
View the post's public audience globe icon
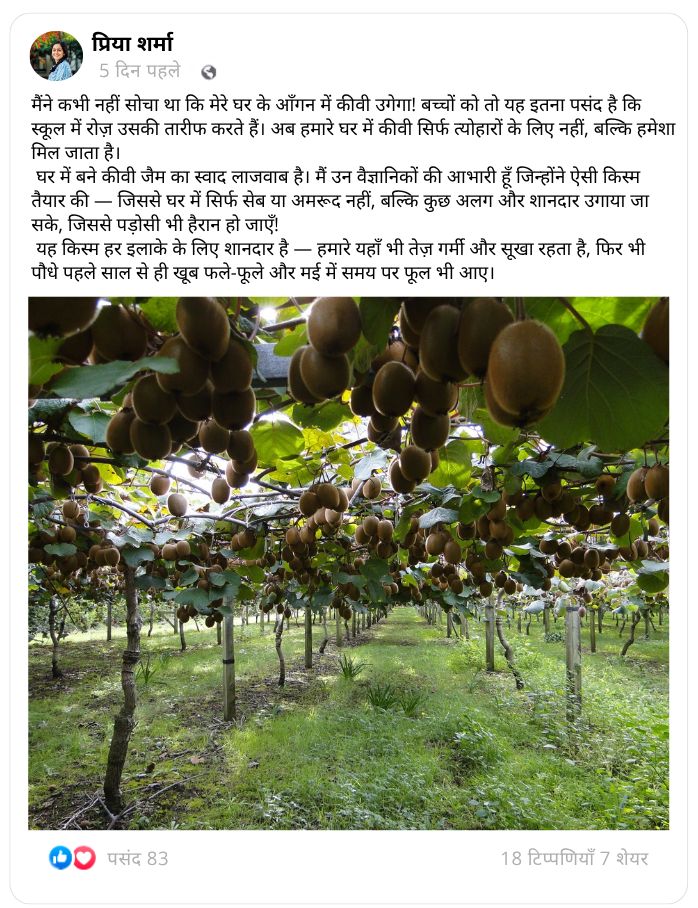pos(208,72)
